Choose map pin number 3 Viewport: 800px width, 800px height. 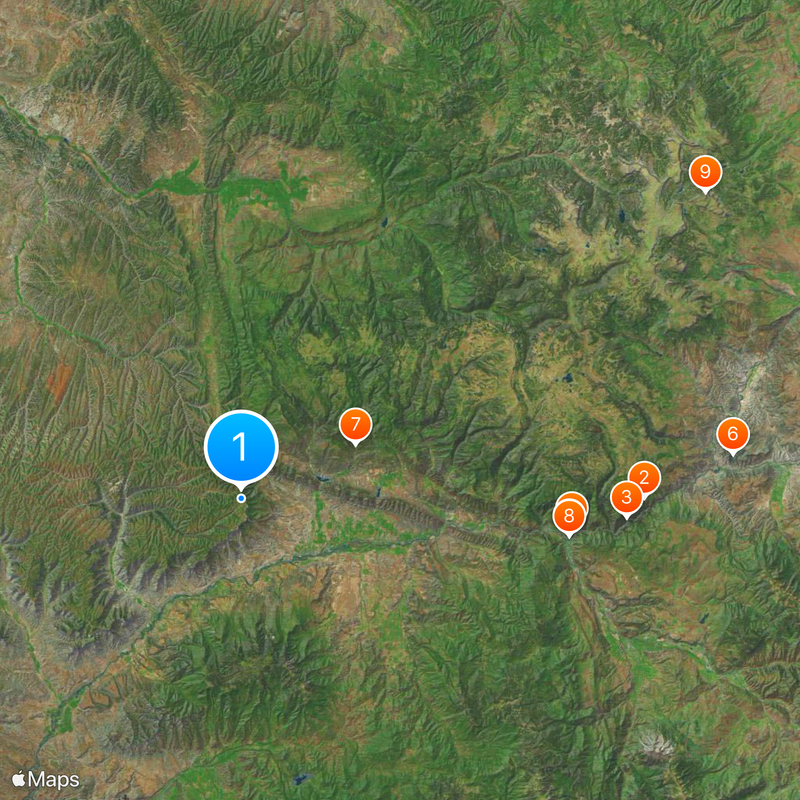(626, 497)
